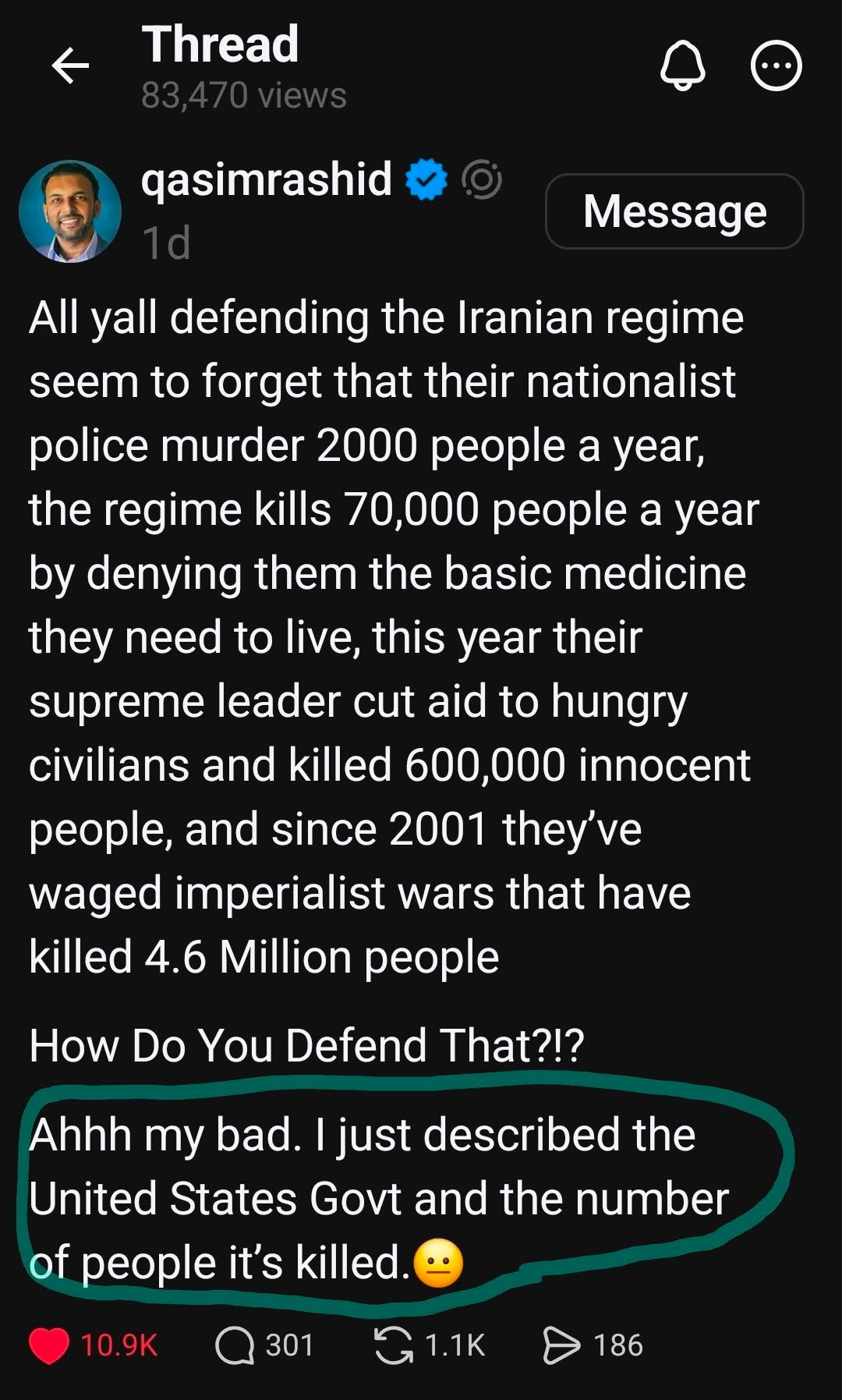Go back from the Thread view

coord(70,66)
